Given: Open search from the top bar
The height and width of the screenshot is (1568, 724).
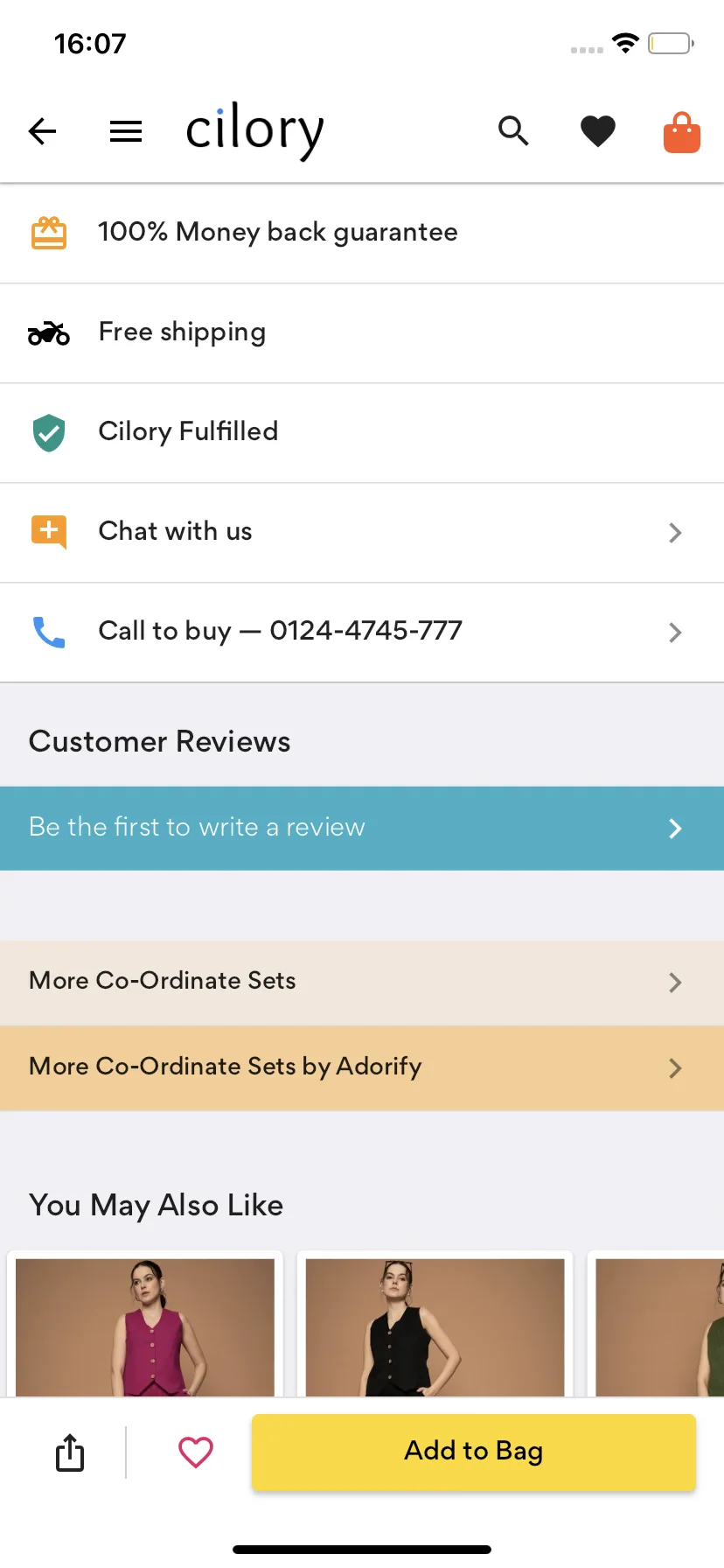Looking at the screenshot, I should (x=513, y=131).
